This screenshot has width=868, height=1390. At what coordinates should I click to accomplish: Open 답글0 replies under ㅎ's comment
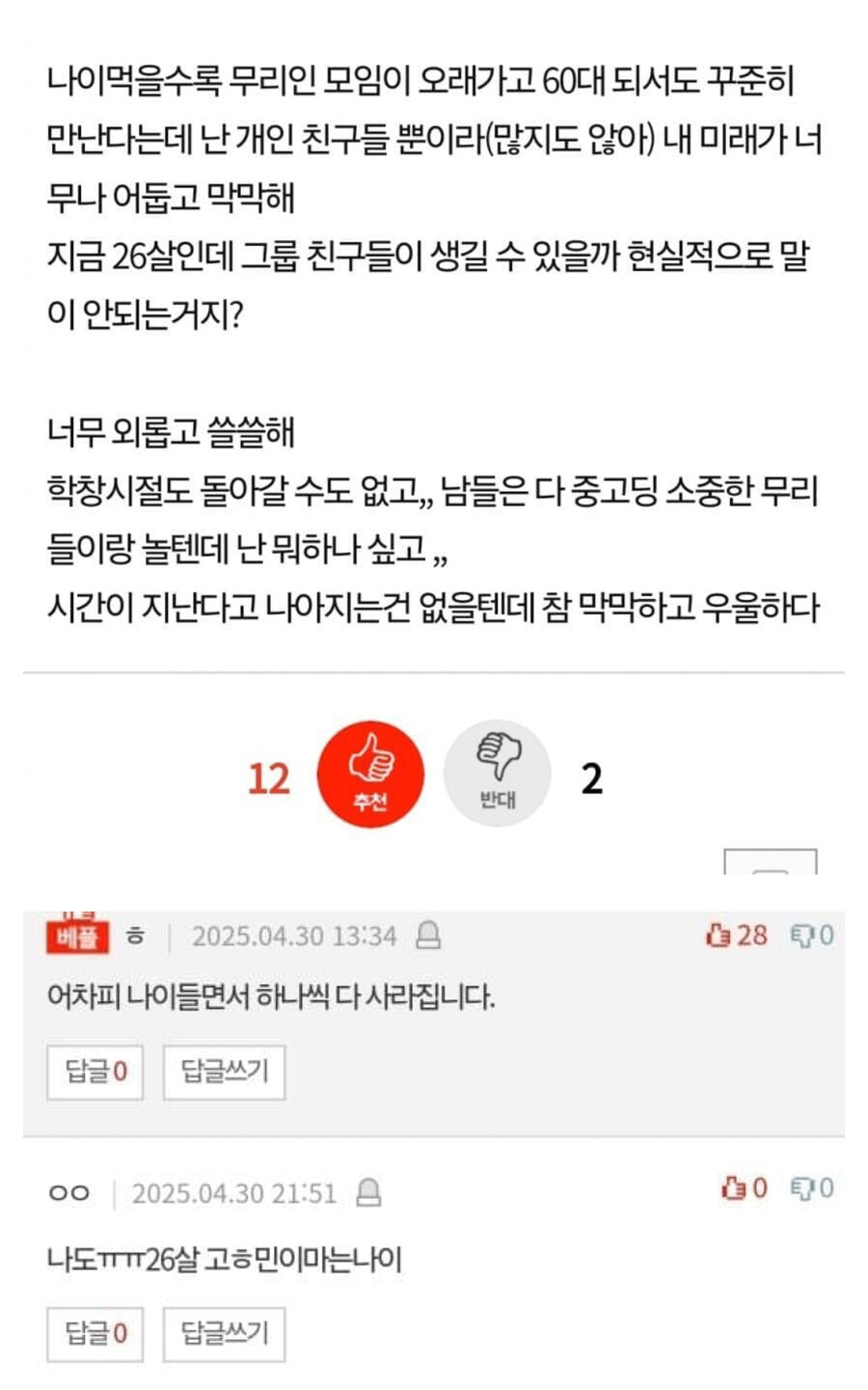pos(95,1071)
